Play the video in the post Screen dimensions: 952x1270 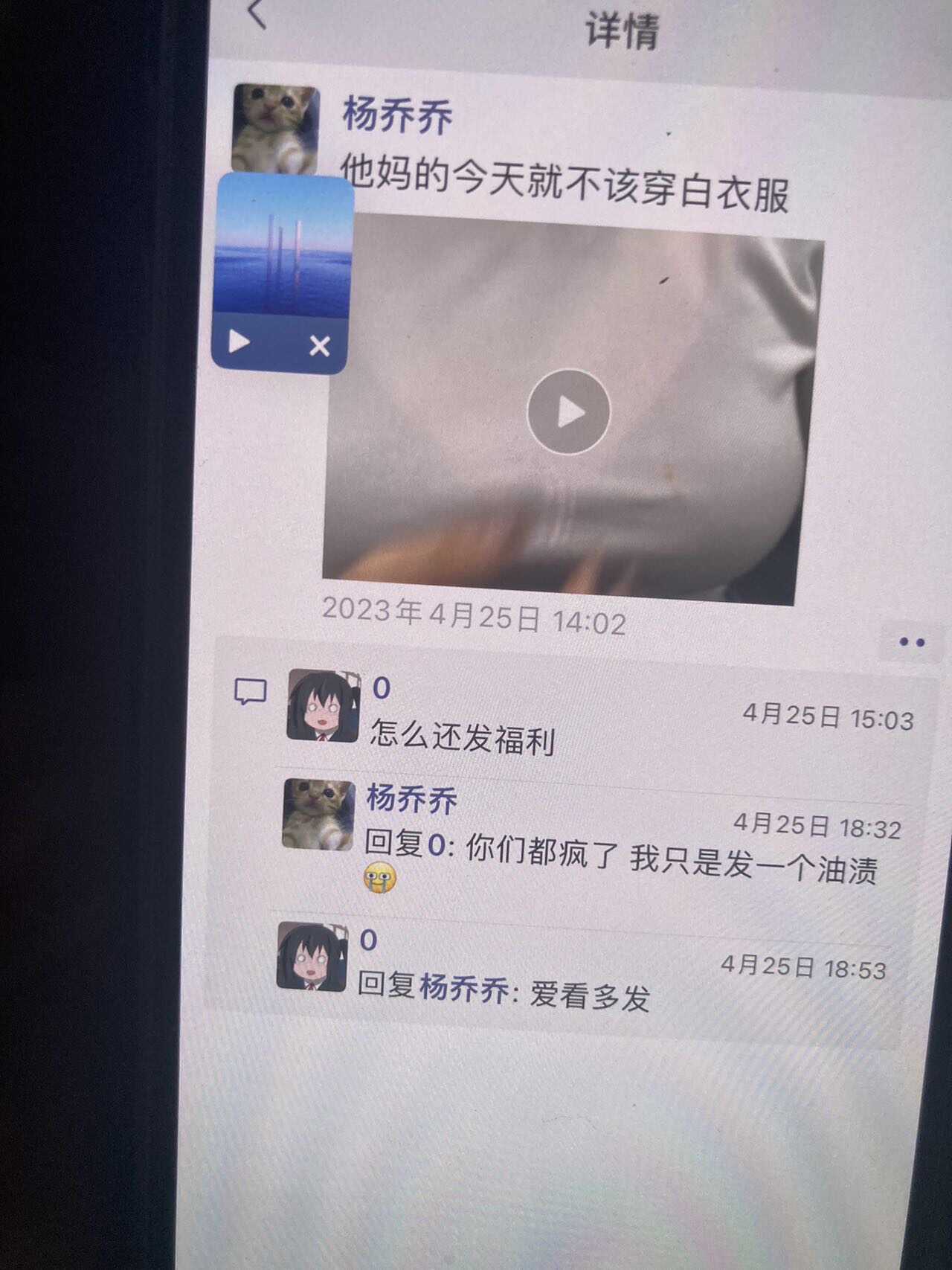tap(569, 411)
